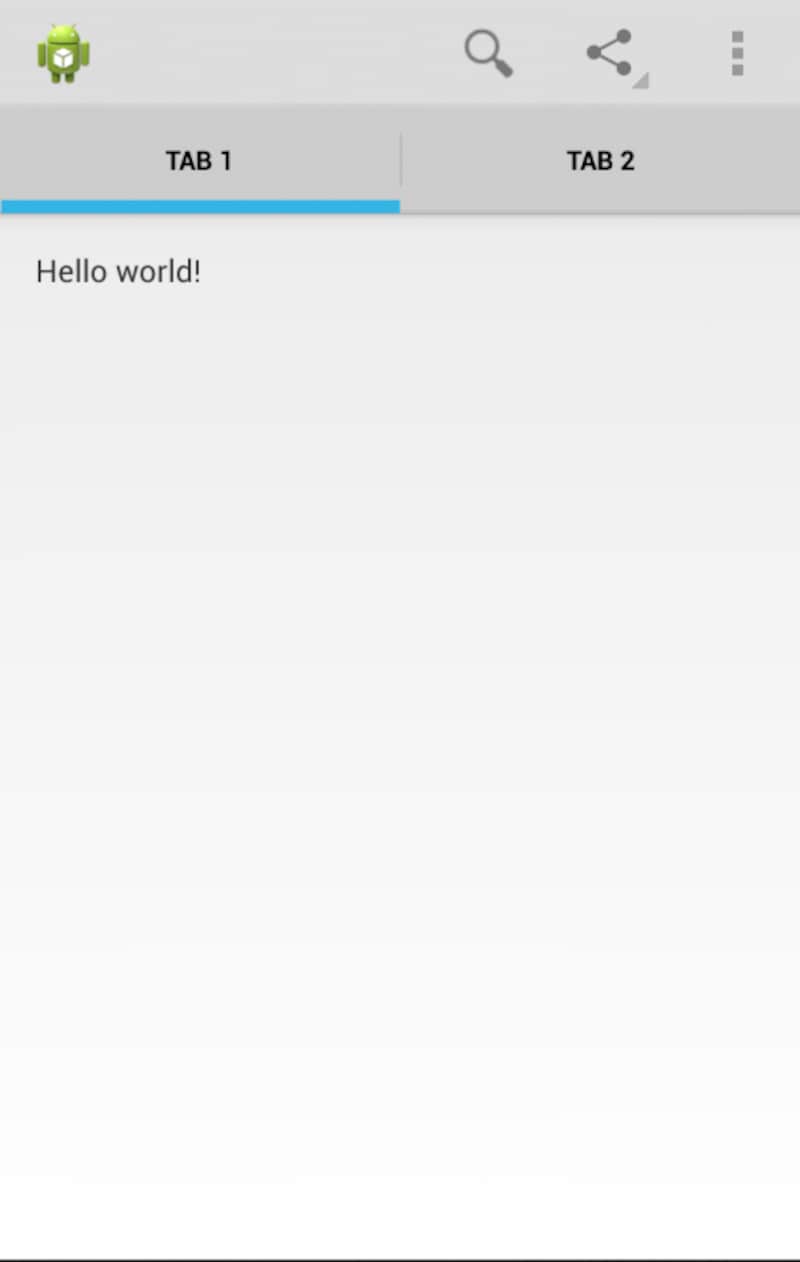
Task: Switch to TAB 2
Action: coord(600,161)
